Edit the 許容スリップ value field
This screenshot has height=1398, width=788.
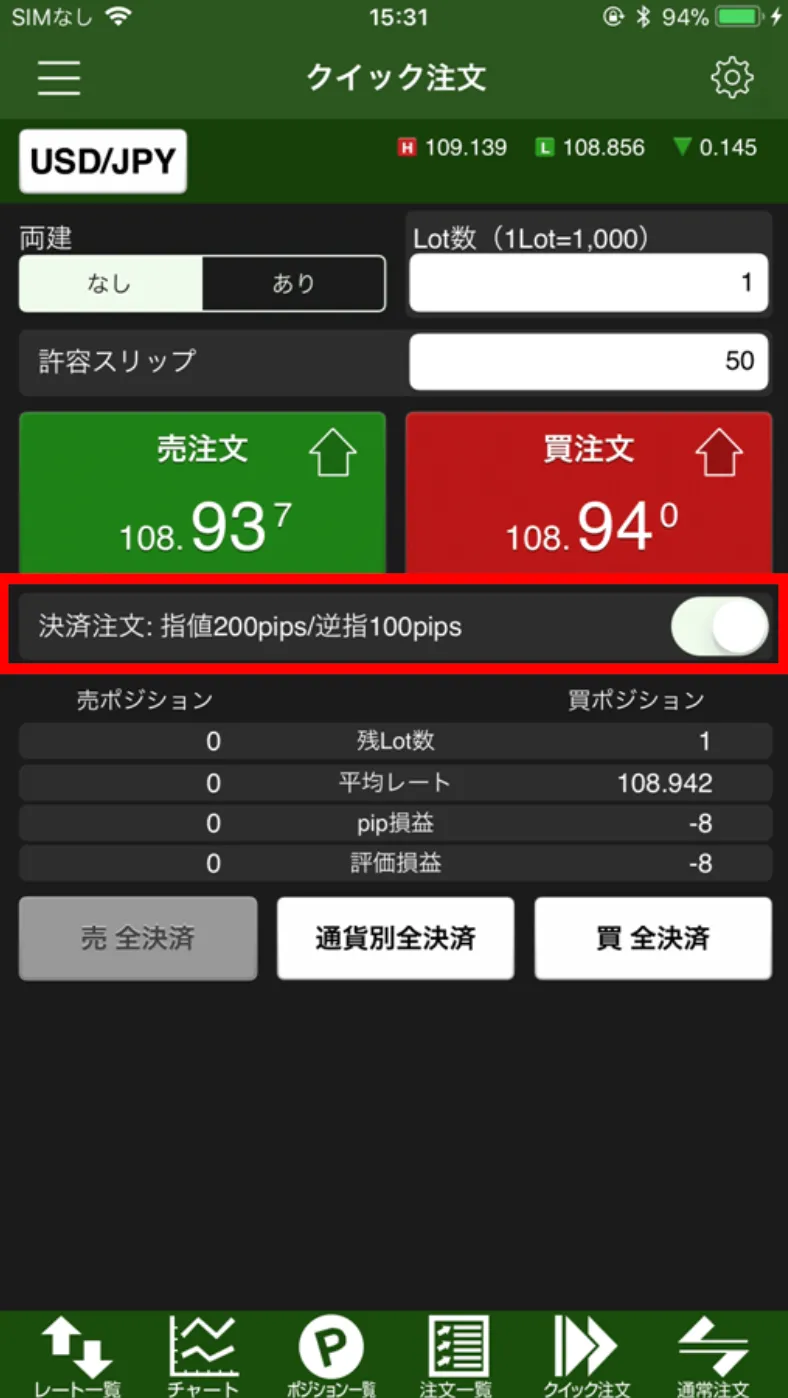pyautogui.click(x=588, y=361)
